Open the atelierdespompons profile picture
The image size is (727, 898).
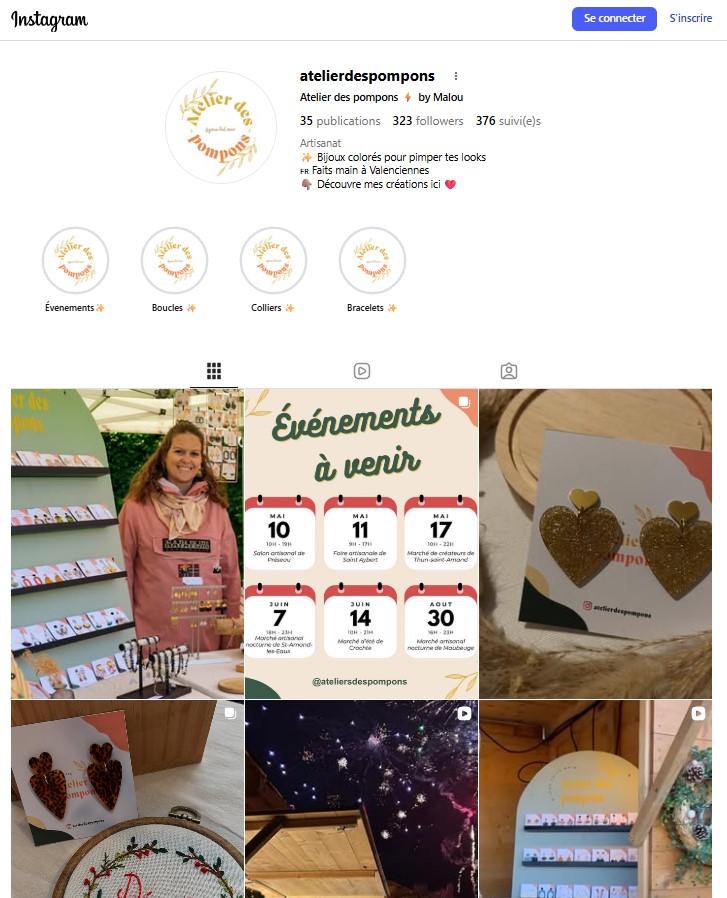[x=221, y=127]
